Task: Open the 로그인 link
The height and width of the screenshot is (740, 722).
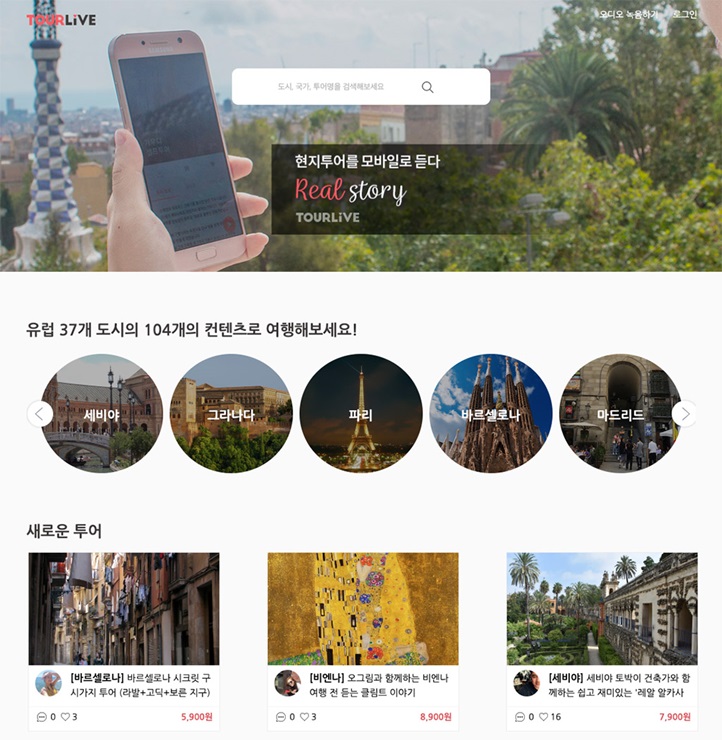Action: pyautogui.click(x=684, y=15)
